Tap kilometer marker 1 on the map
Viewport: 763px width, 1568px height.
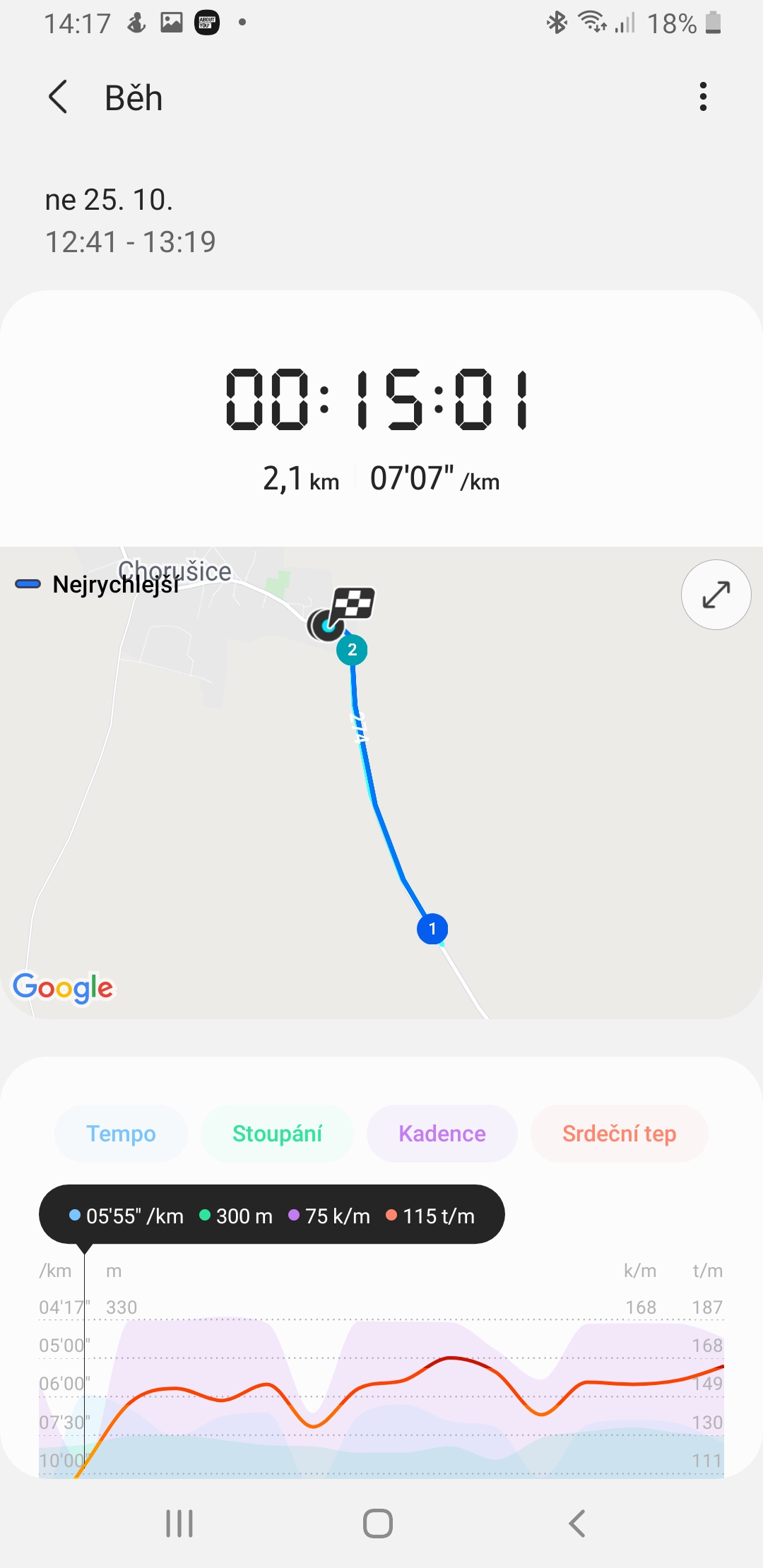[432, 929]
